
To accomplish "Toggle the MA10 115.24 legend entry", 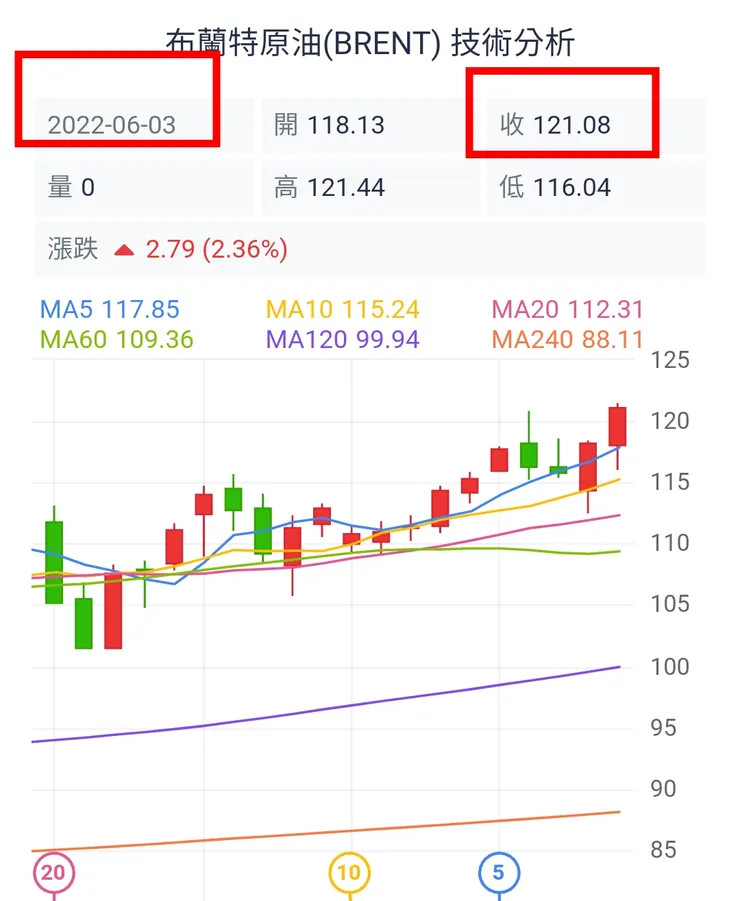I will click(x=342, y=310).
